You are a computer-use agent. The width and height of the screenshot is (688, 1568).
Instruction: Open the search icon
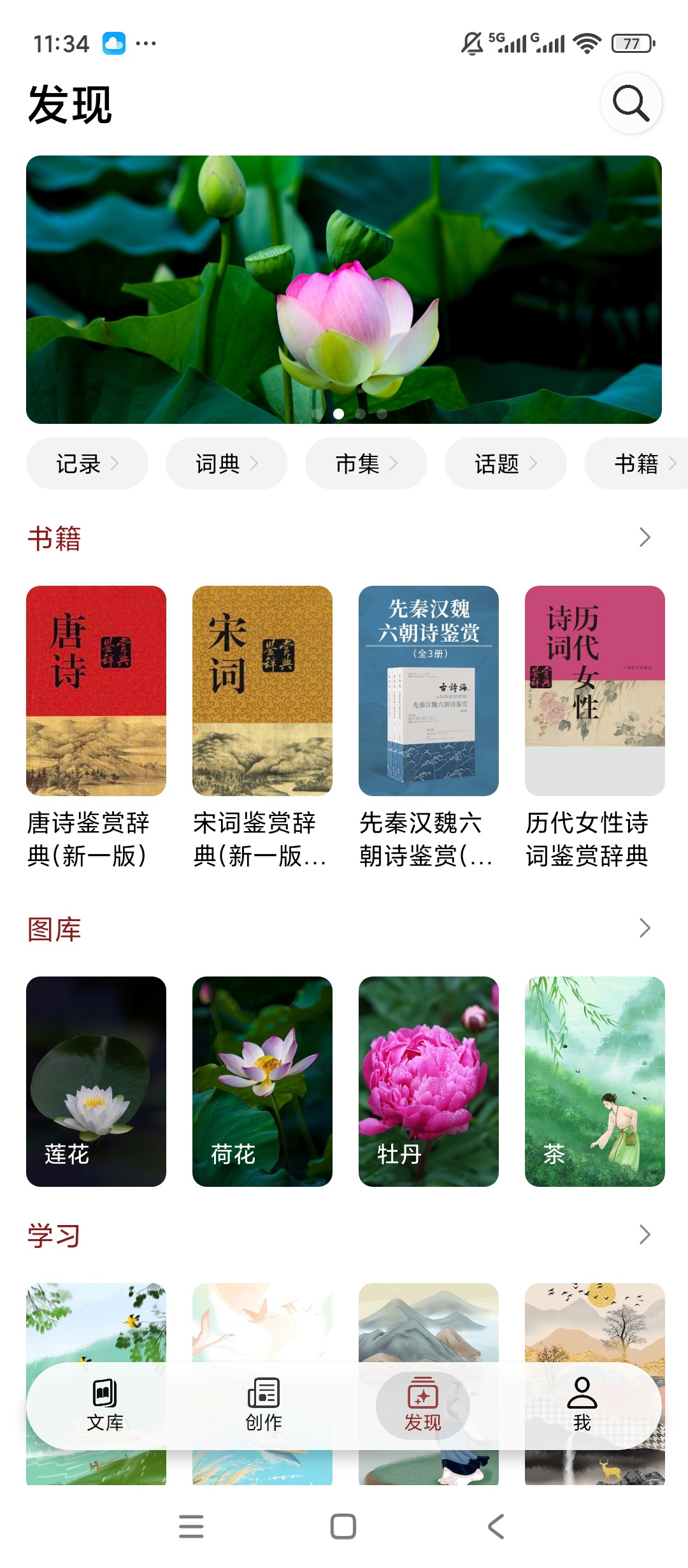[631, 103]
